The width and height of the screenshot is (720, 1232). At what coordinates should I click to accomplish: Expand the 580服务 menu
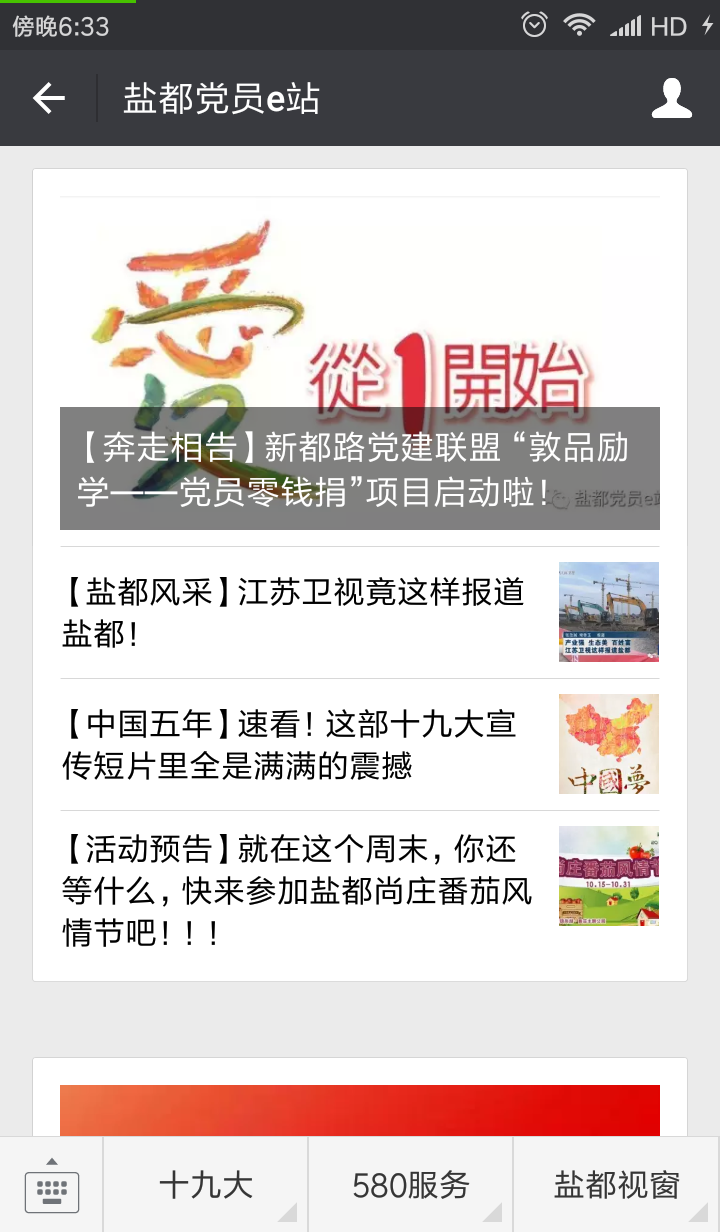click(411, 1186)
